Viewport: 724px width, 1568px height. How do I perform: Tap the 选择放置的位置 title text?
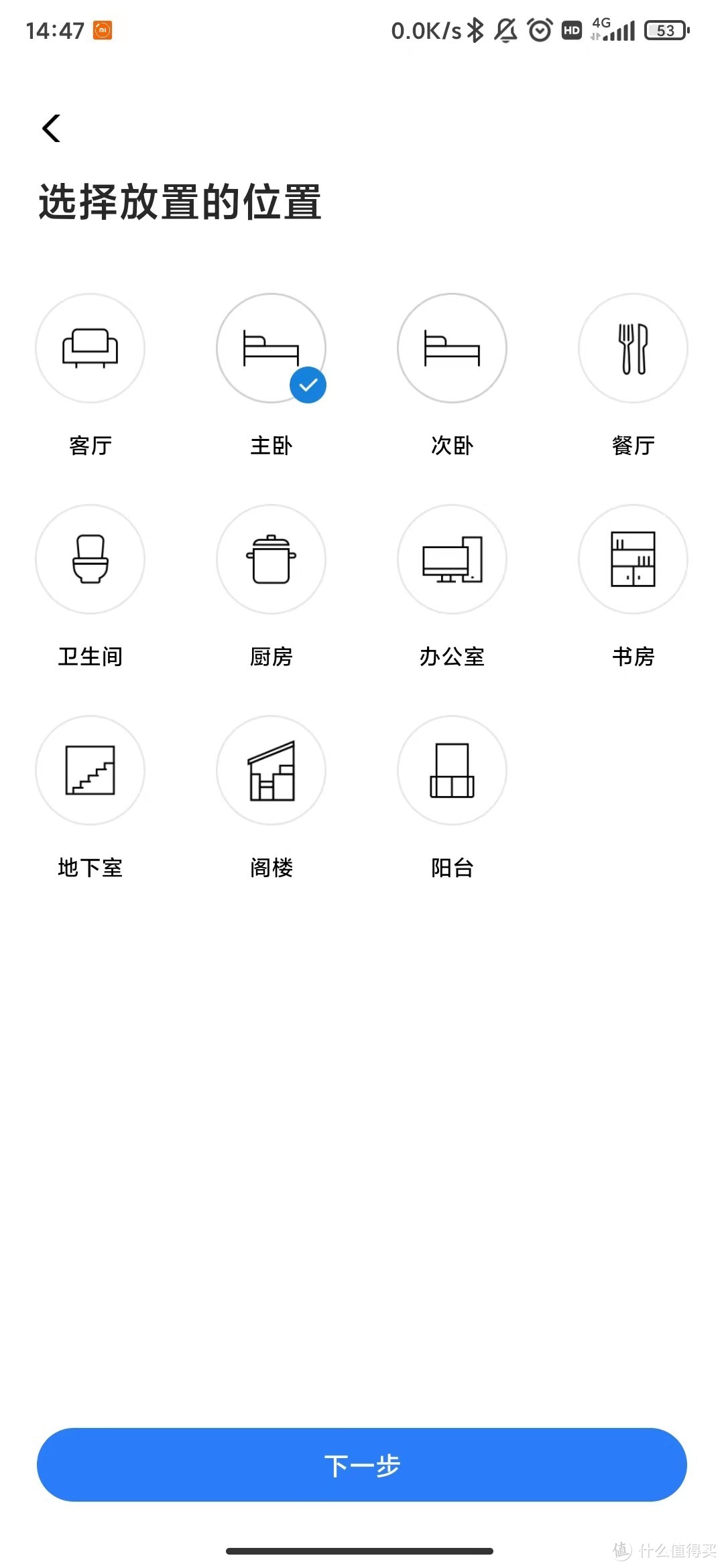[180, 201]
